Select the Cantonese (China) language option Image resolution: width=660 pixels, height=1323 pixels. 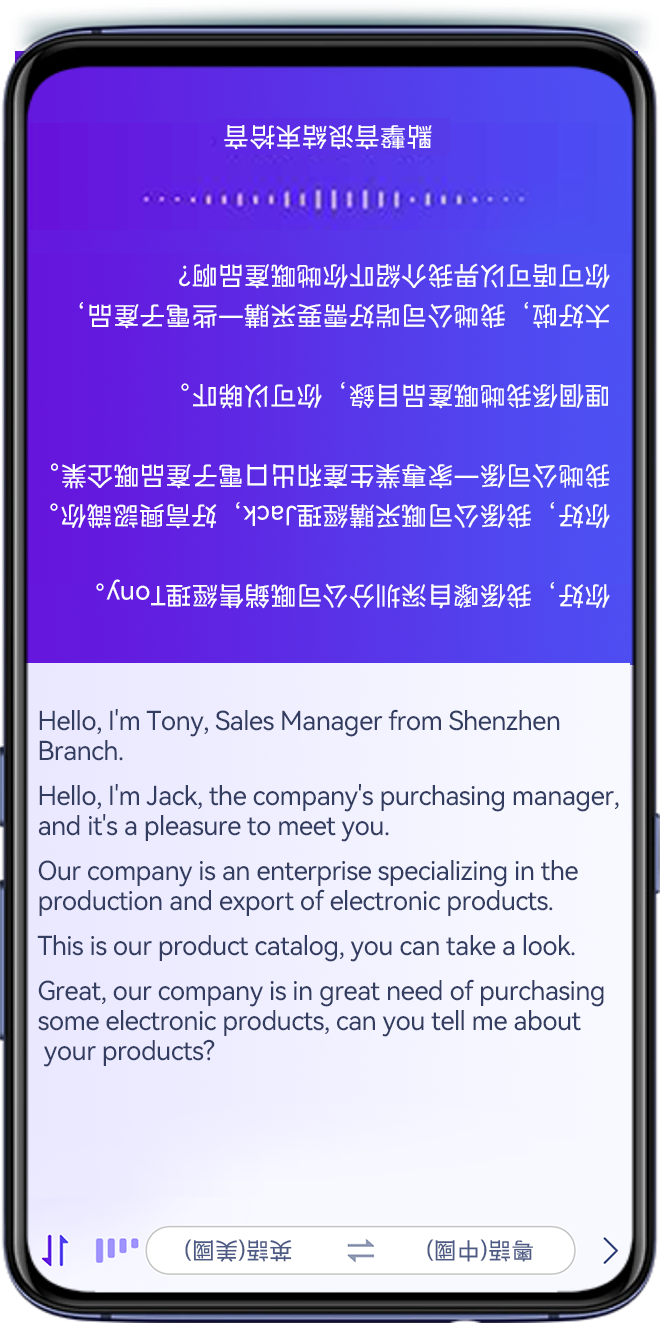[479, 1250]
